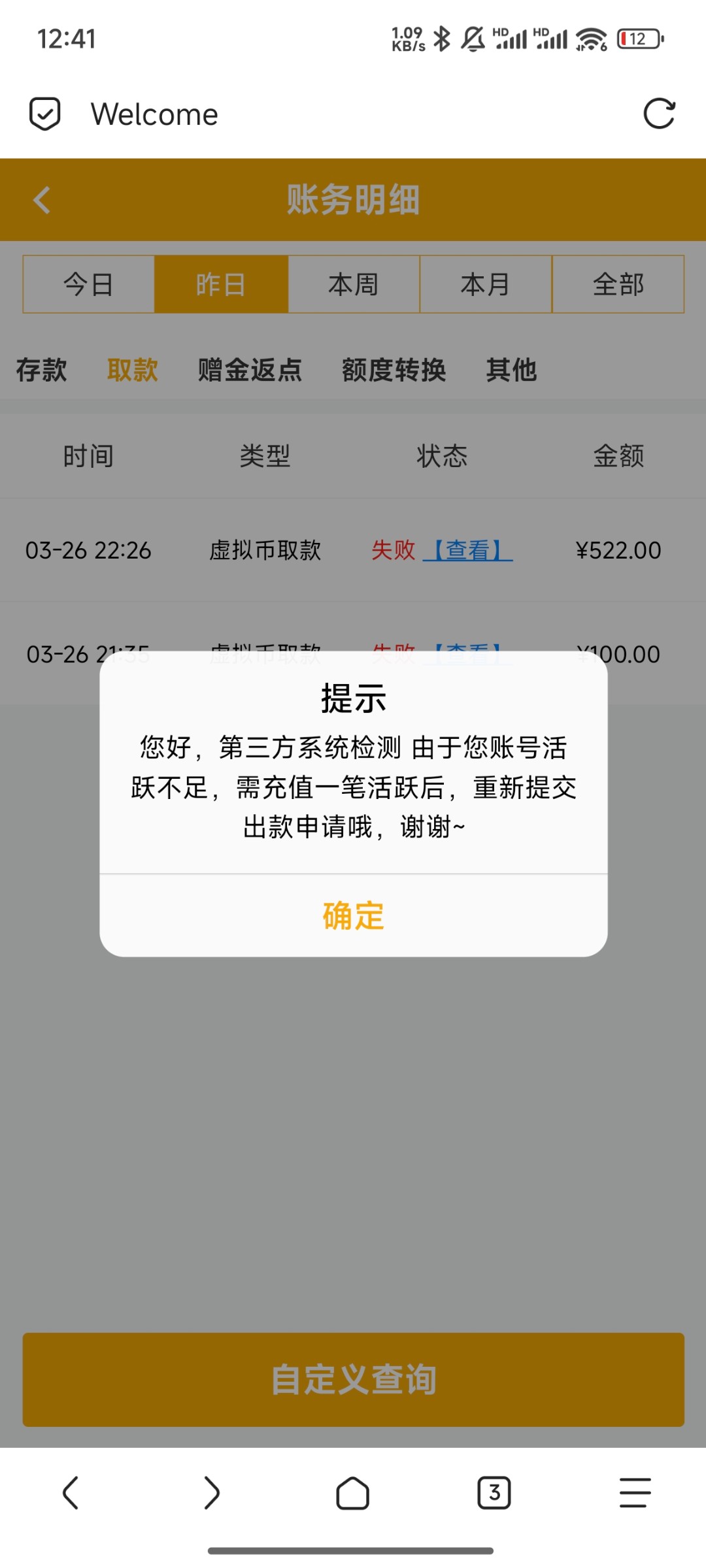
Task: Confirm the 提示 dialog with 确定
Action: [353, 915]
